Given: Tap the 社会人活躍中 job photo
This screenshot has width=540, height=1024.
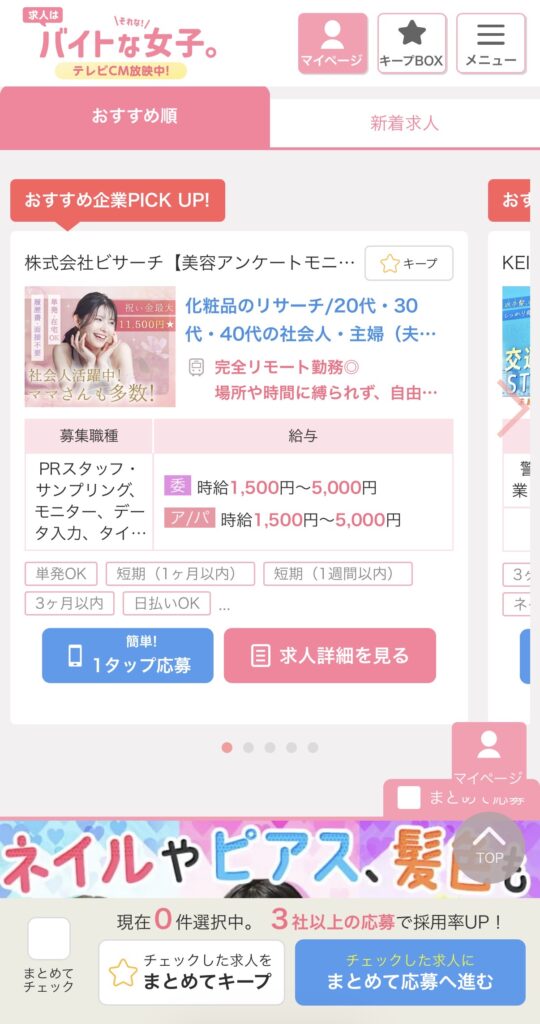Looking at the screenshot, I should pos(100,346).
